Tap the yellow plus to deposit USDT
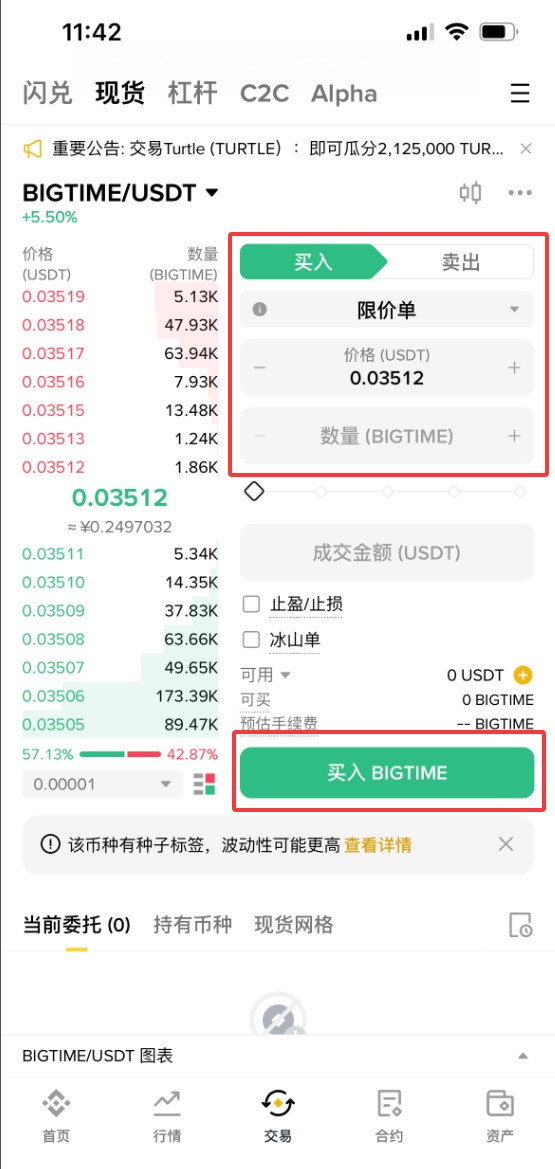This screenshot has height=1169, width=555. 524,675
